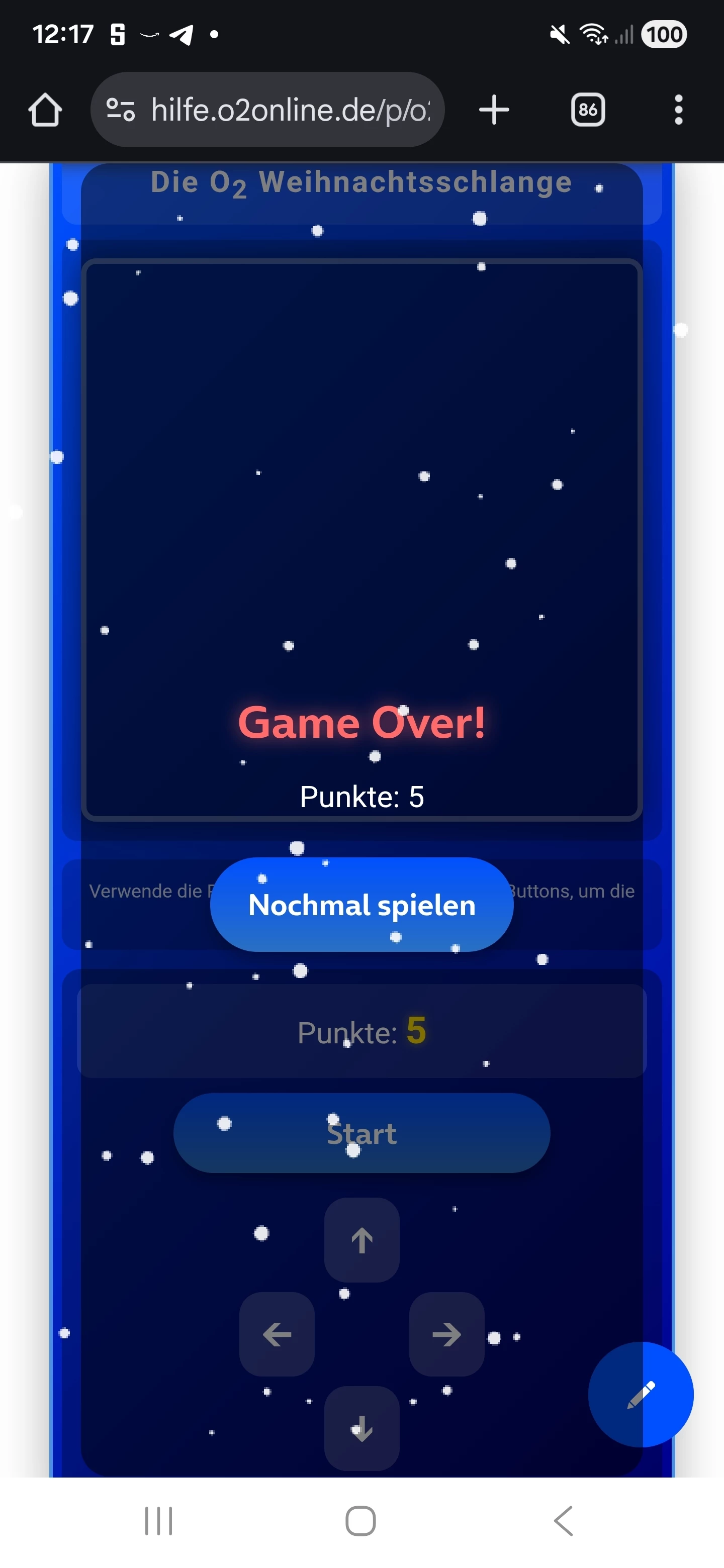The height and width of the screenshot is (1568, 724).
Task: Tap the Start button
Action: click(x=361, y=1133)
